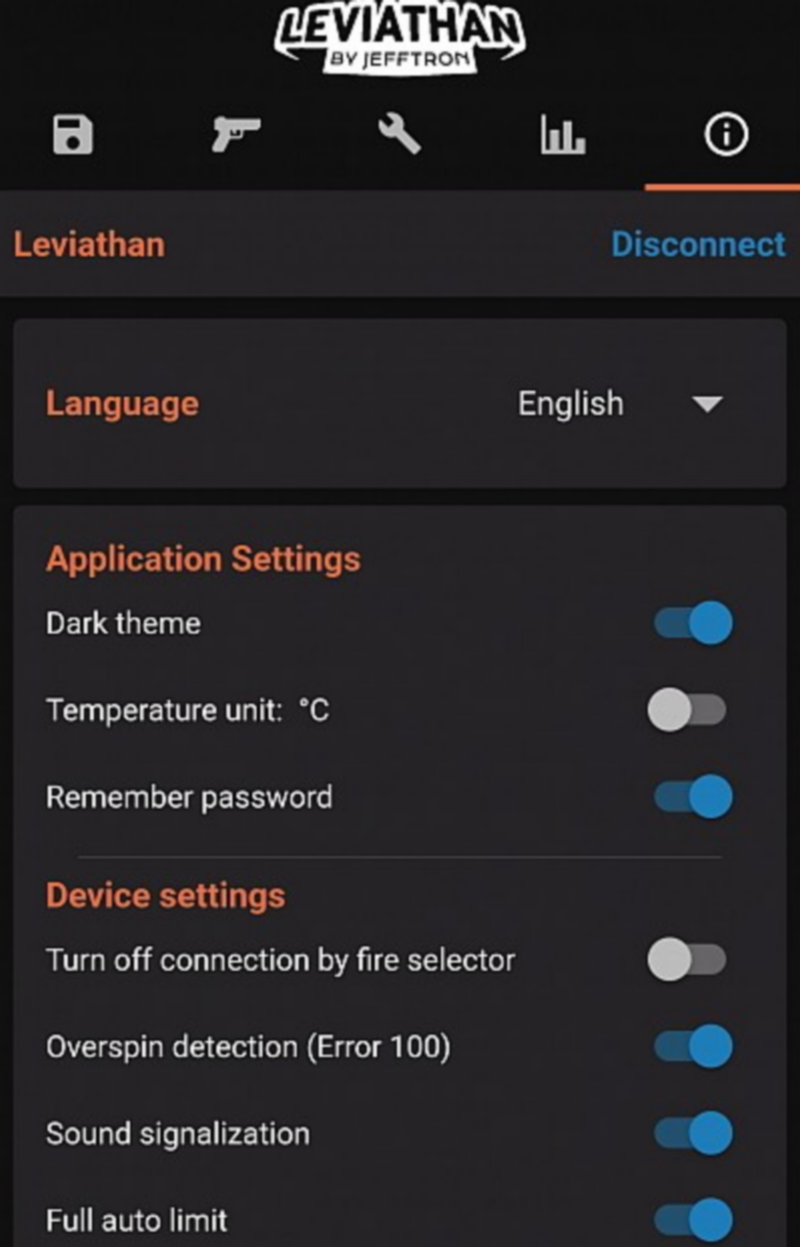Turn off Overspin detection (Error 100)

[692, 1047]
